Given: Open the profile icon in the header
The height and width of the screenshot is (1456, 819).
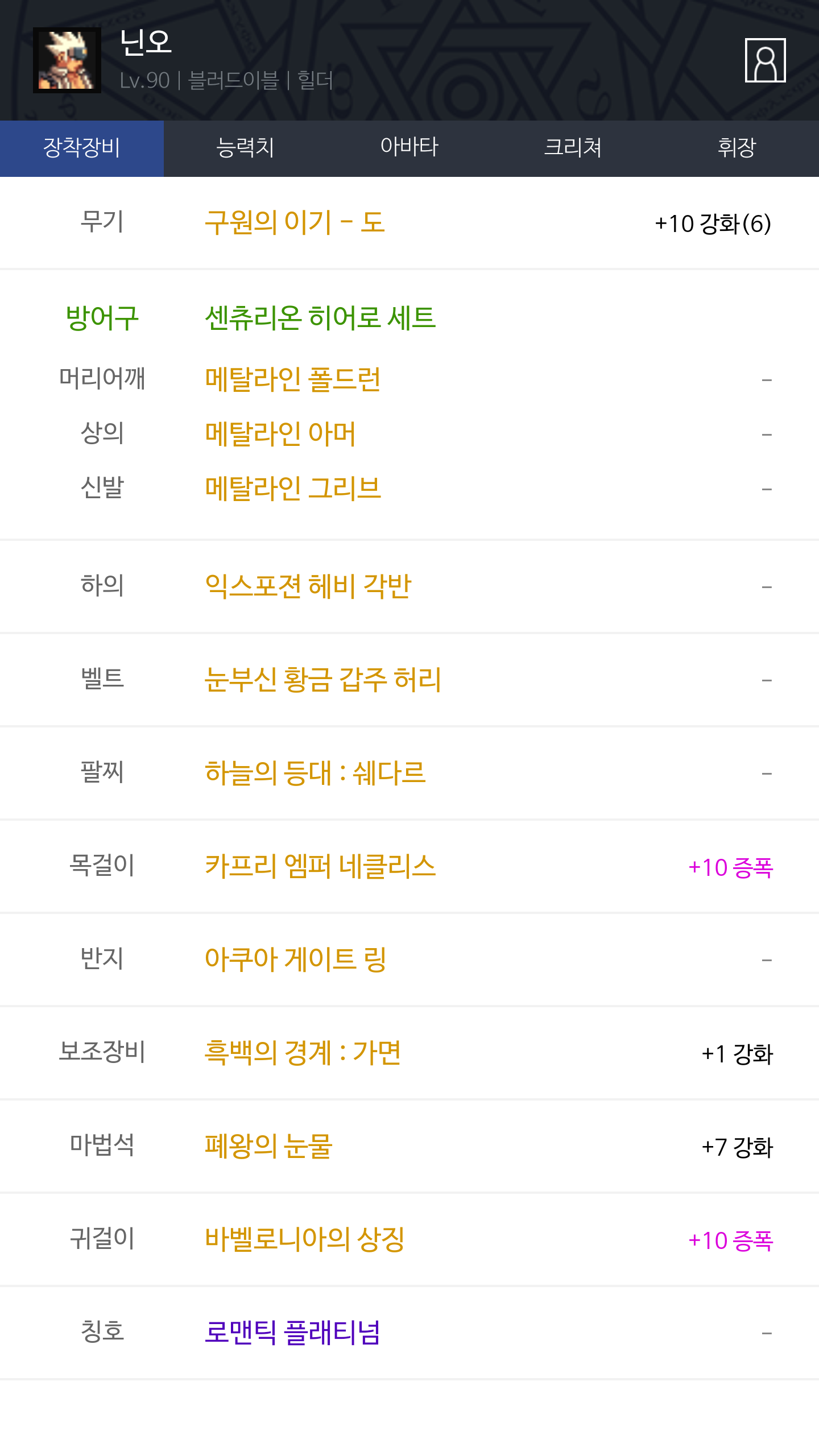Looking at the screenshot, I should click(x=765, y=60).
